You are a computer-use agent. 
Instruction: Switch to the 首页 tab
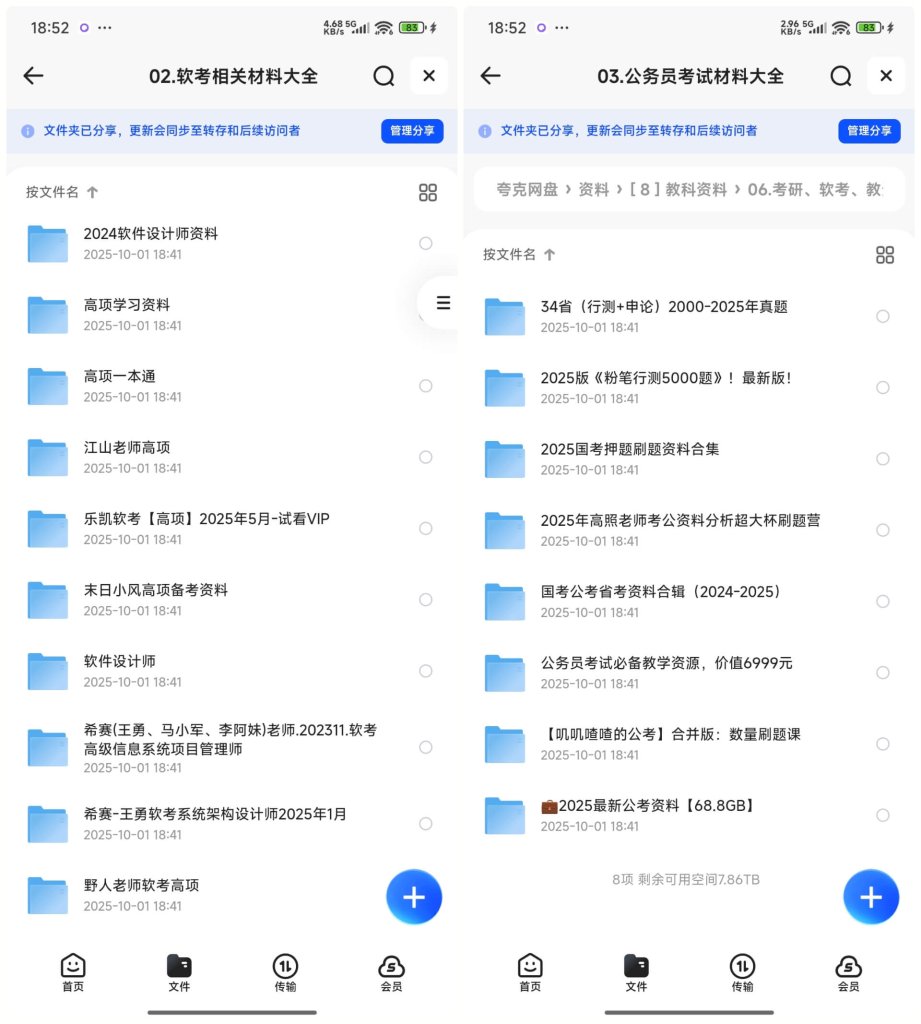72,968
